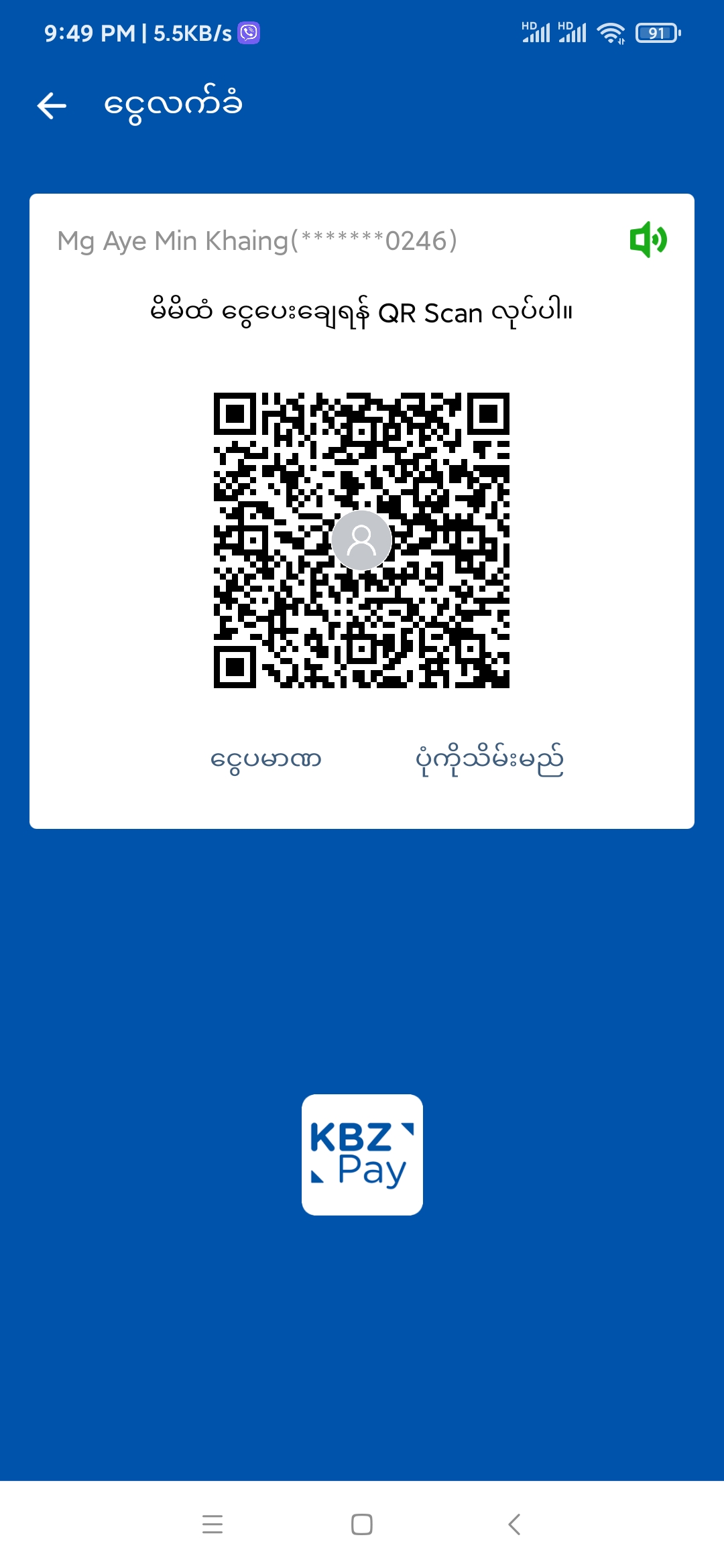
Task: Tap ငွေပမာဏ to set the amount
Action: click(x=265, y=760)
